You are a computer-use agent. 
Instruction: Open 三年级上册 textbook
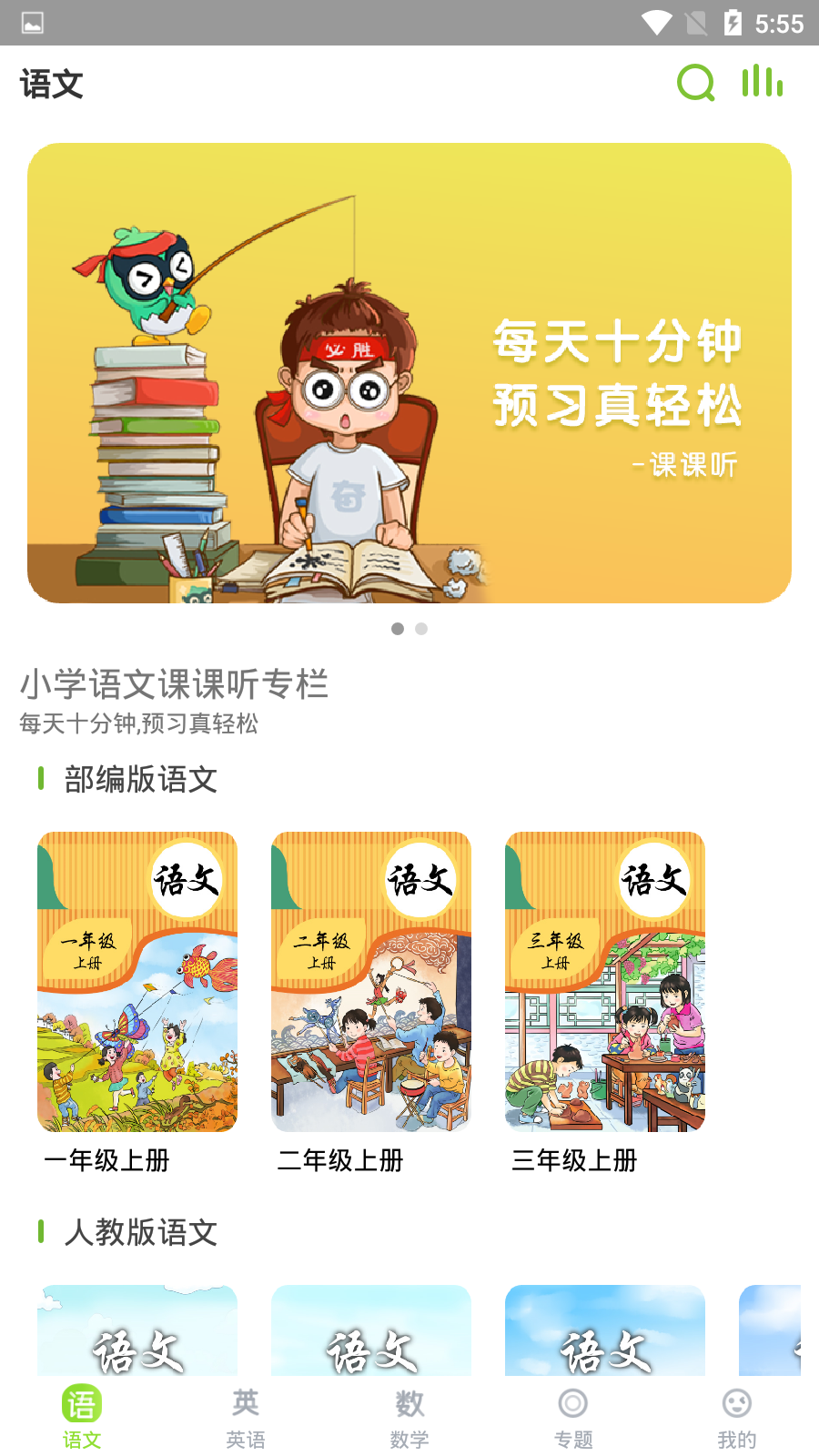[604, 981]
